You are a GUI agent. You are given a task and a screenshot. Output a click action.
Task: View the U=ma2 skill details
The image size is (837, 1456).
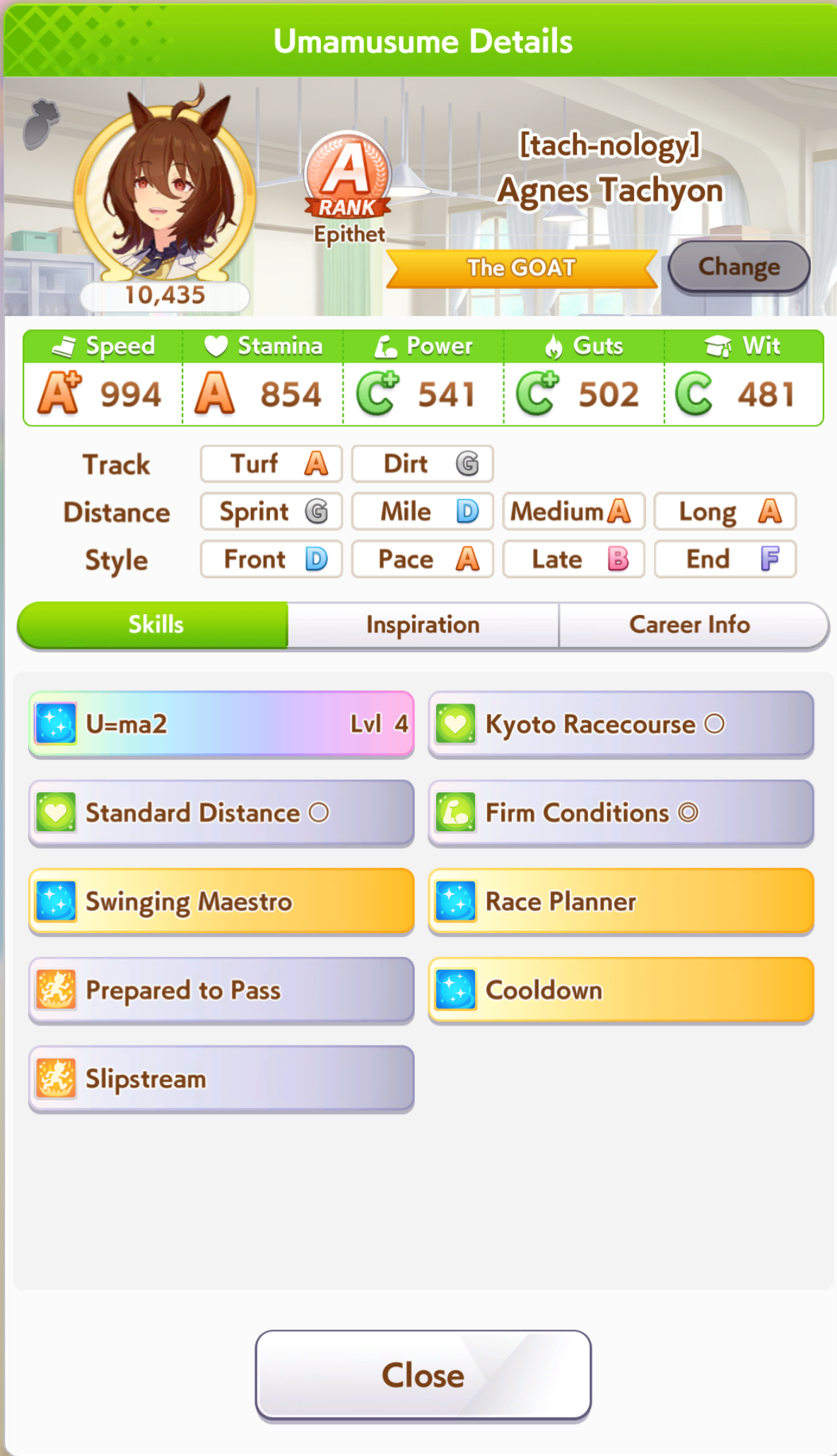(x=221, y=724)
